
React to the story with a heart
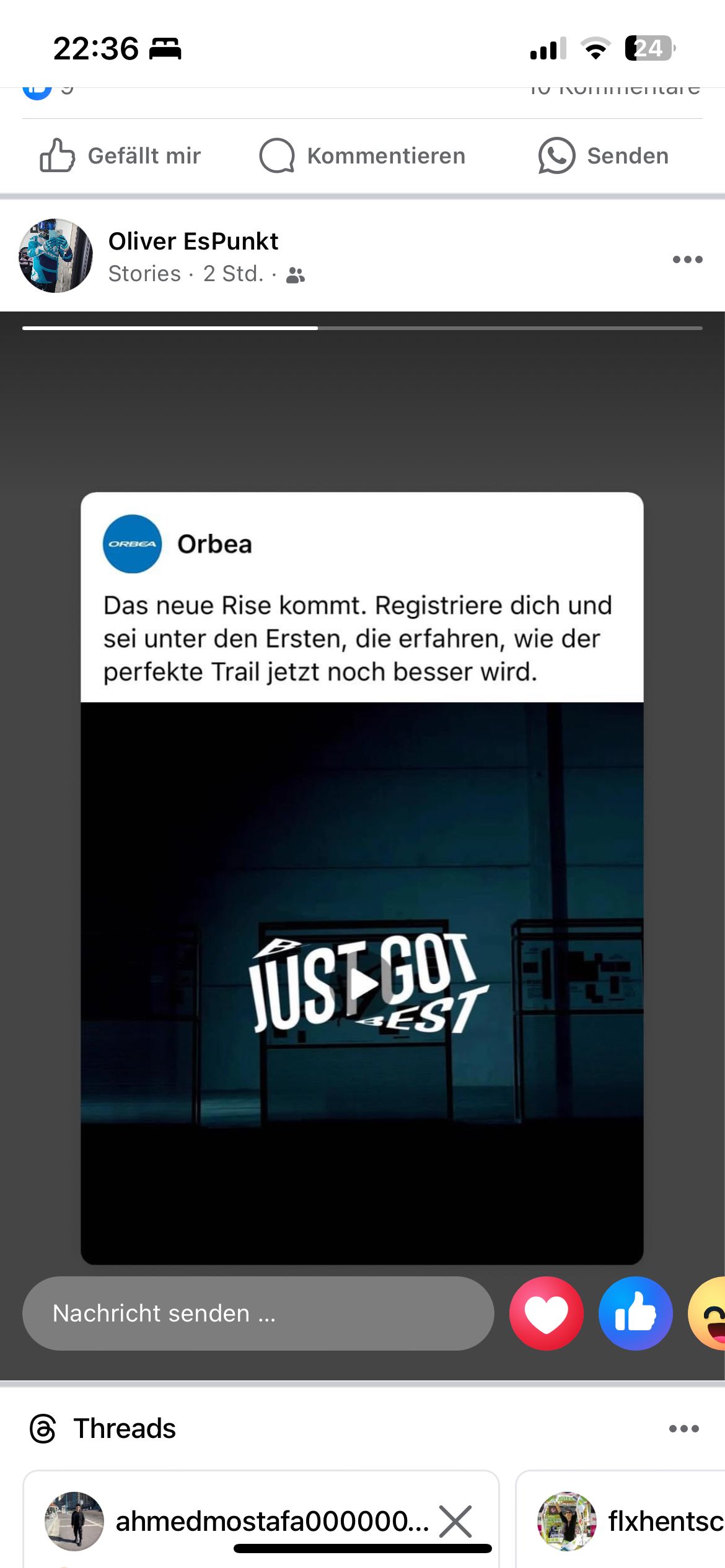point(546,1313)
